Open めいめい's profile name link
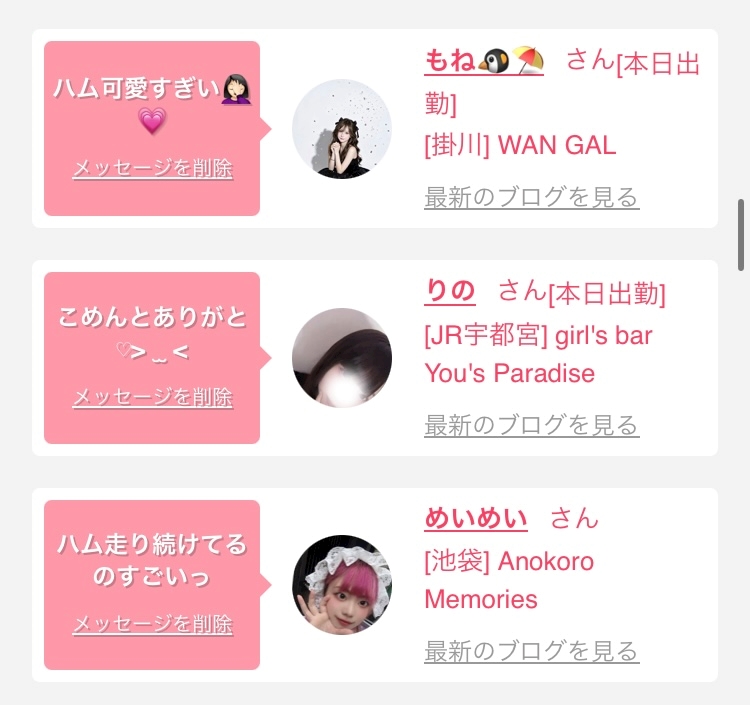The height and width of the screenshot is (705, 750). (x=476, y=518)
